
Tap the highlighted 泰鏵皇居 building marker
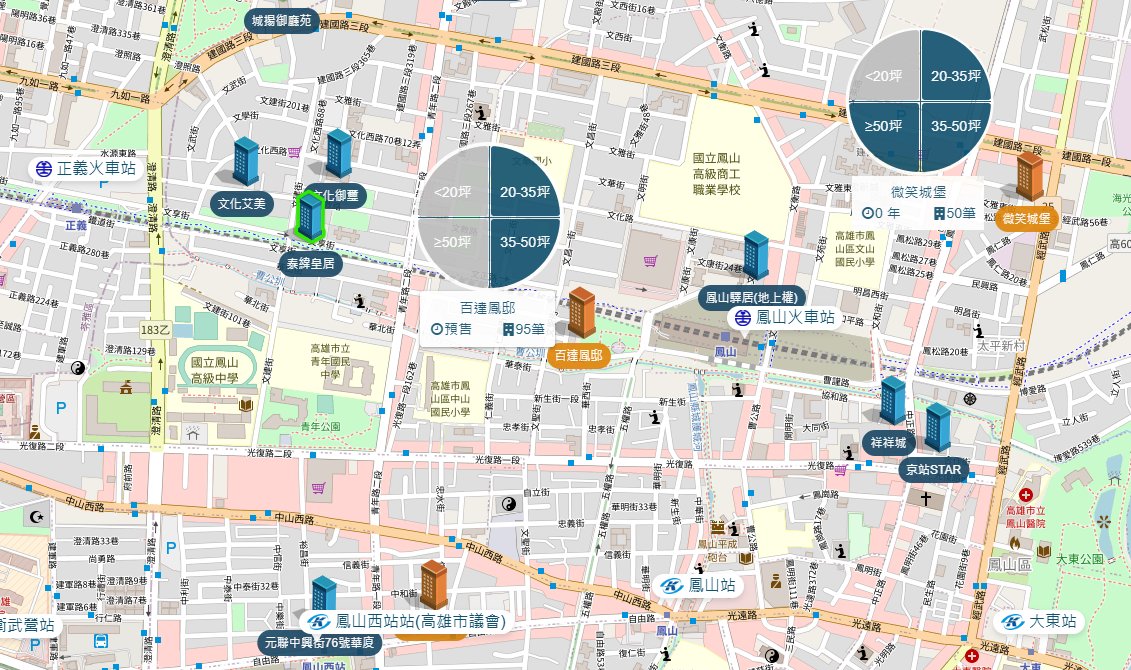(309, 216)
